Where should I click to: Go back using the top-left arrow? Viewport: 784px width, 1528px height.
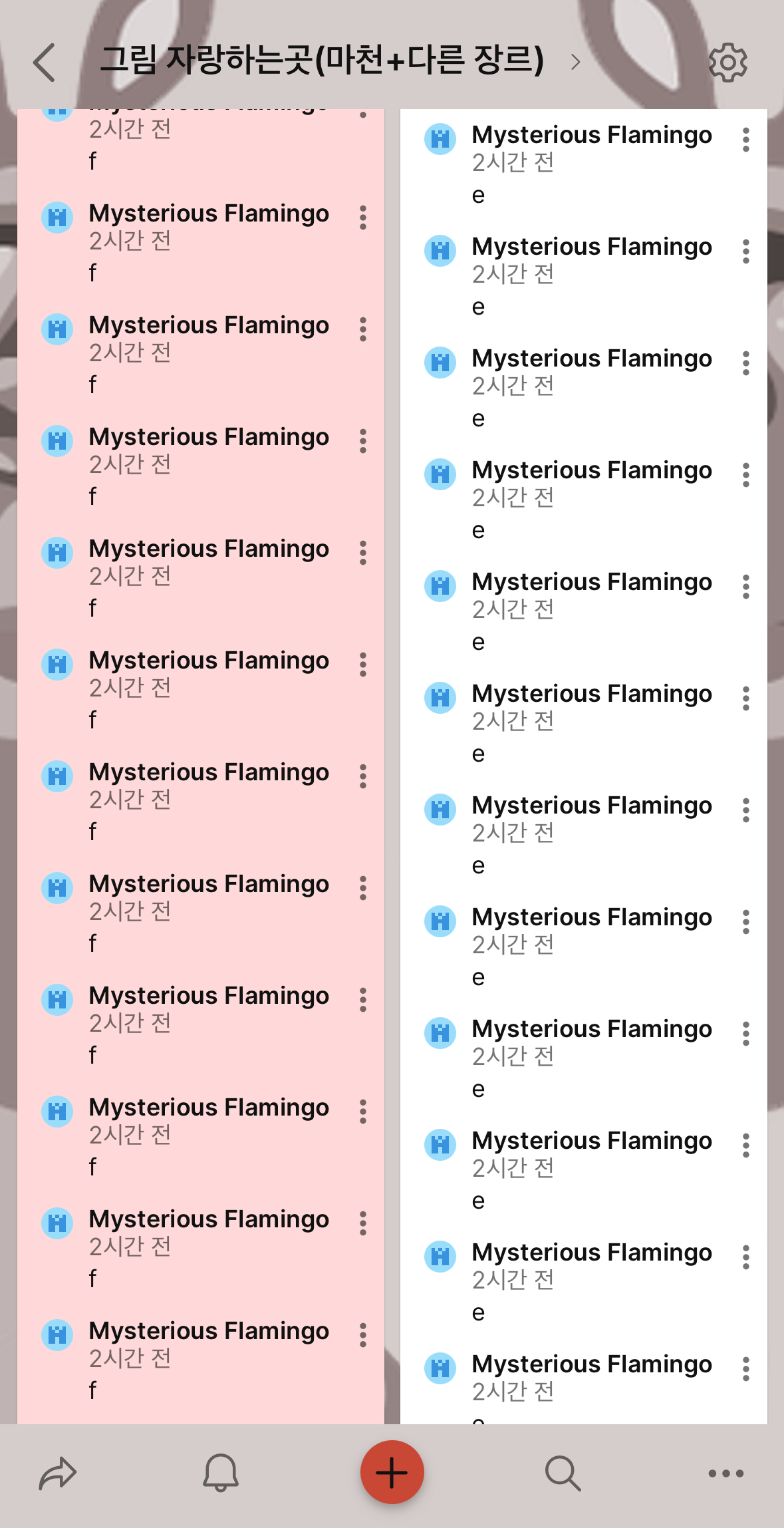[x=44, y=63]
